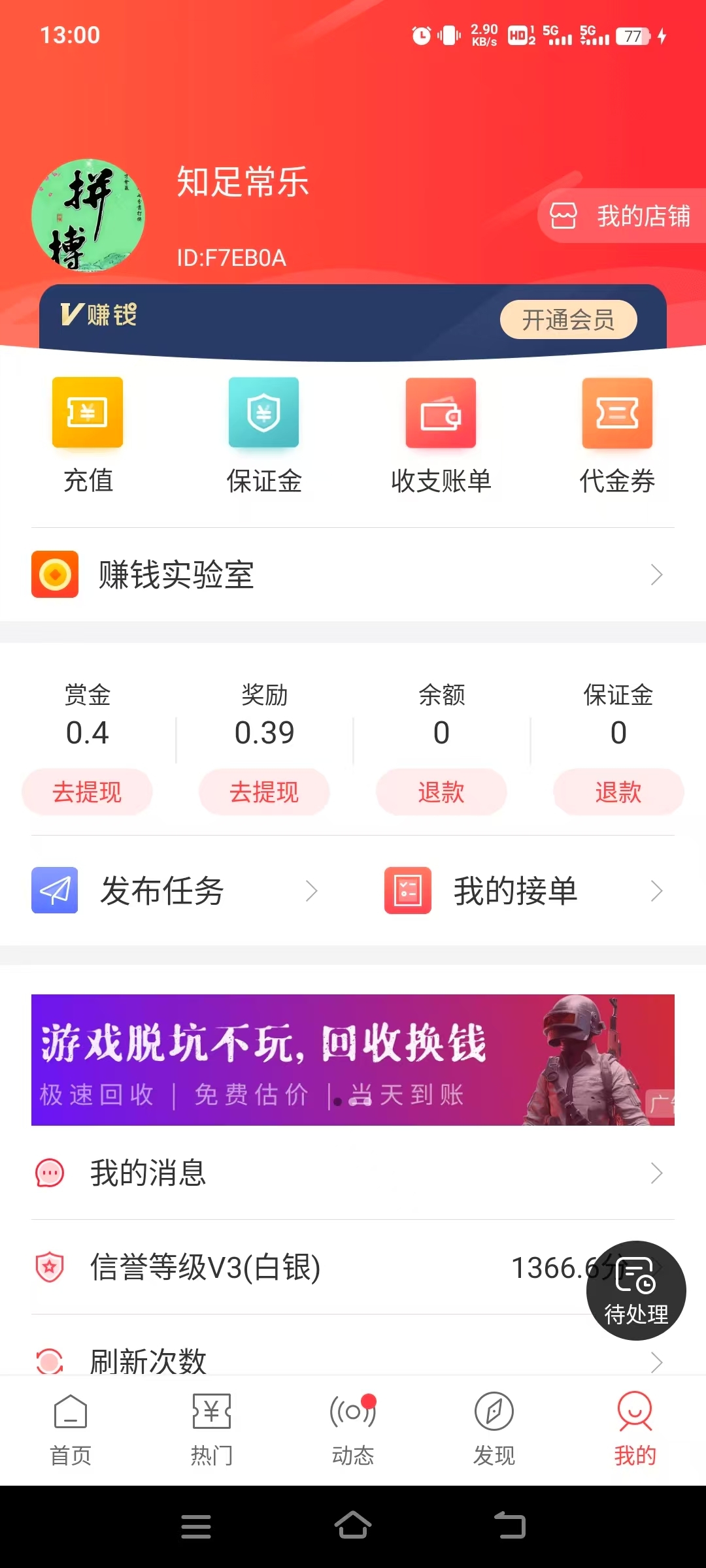Open the 我的消息 message bubble icon
The height and width of the screenshot is (1568, 706).
coord(49,1173)
